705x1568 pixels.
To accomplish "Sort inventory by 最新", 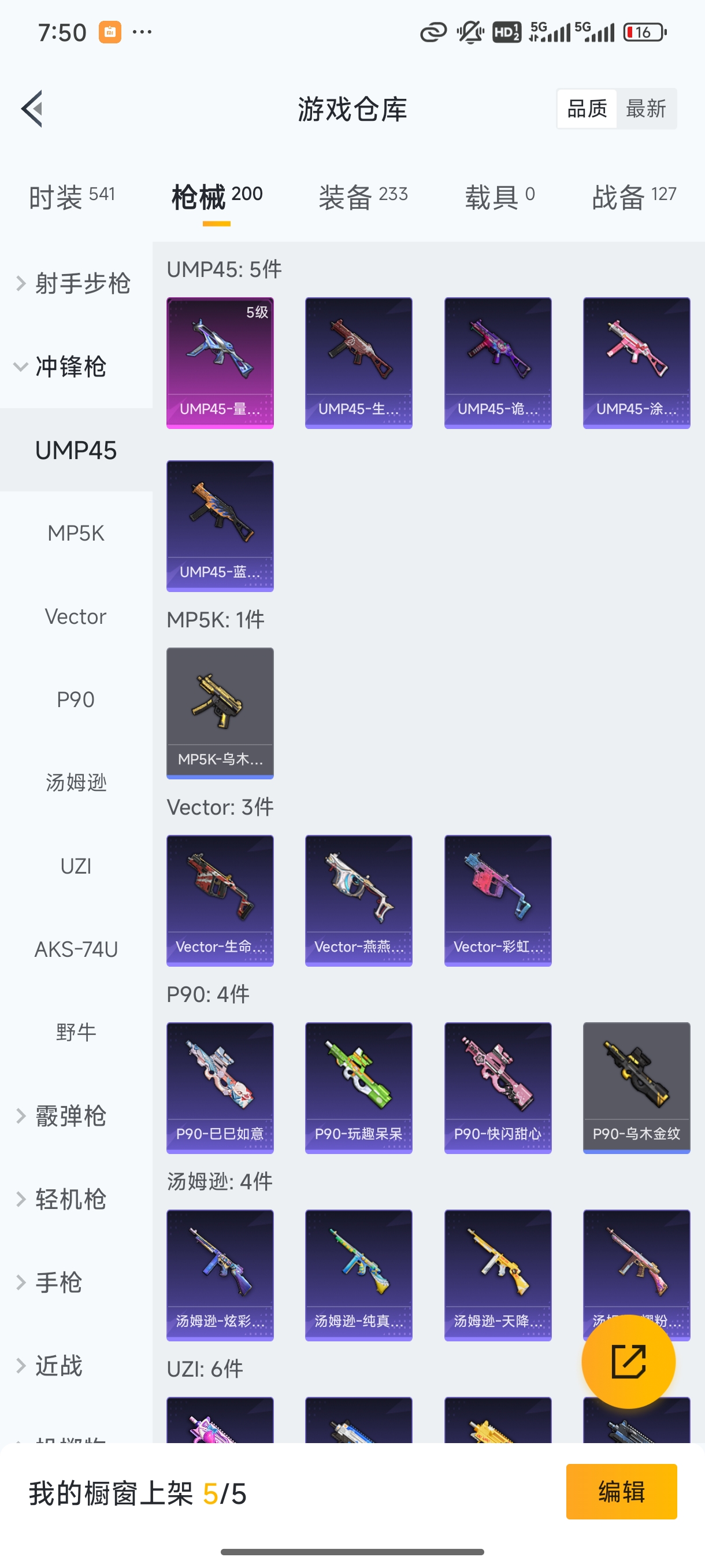I will (645, 109).
